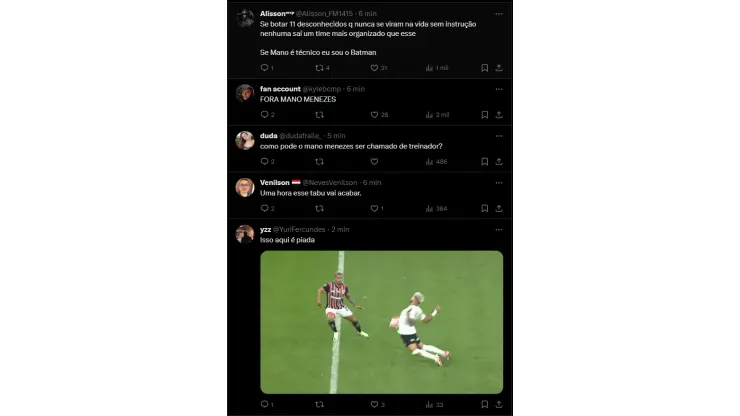
Task: Share yzz's tweet
Action: click(498, 404)
